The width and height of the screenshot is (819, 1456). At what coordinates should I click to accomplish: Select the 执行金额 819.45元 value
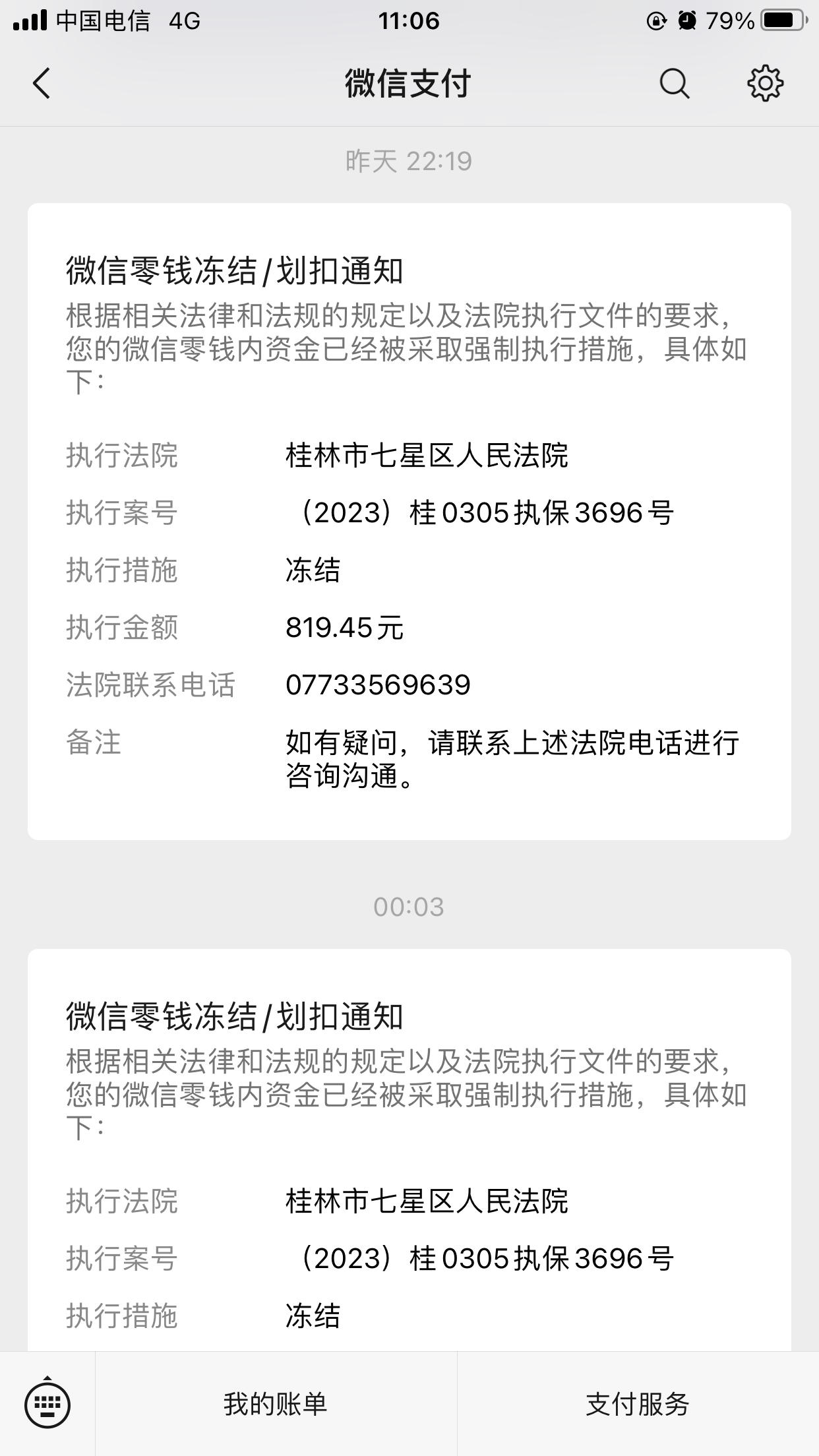point(346,628)
